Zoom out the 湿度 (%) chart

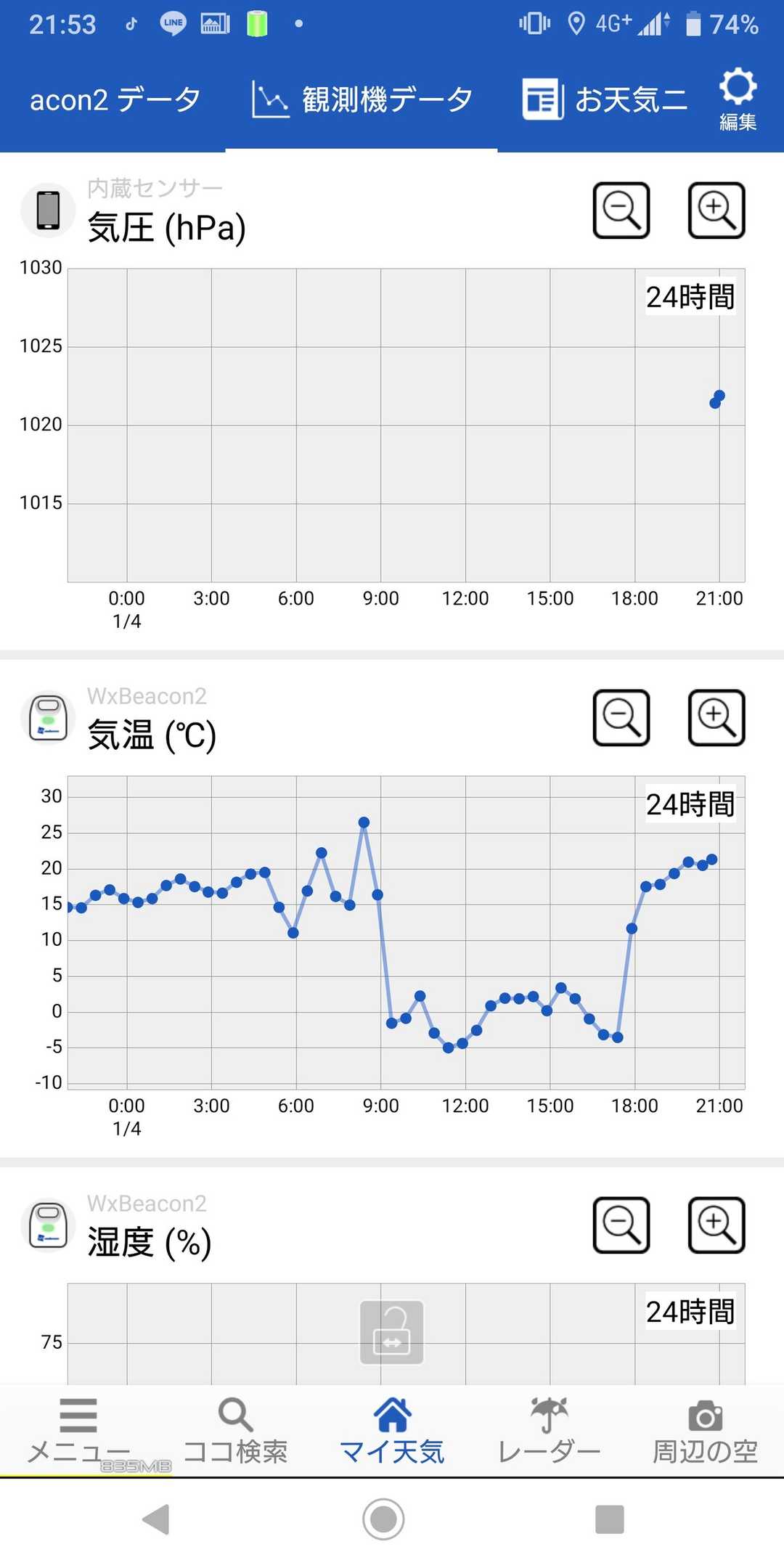point(621,1225)
